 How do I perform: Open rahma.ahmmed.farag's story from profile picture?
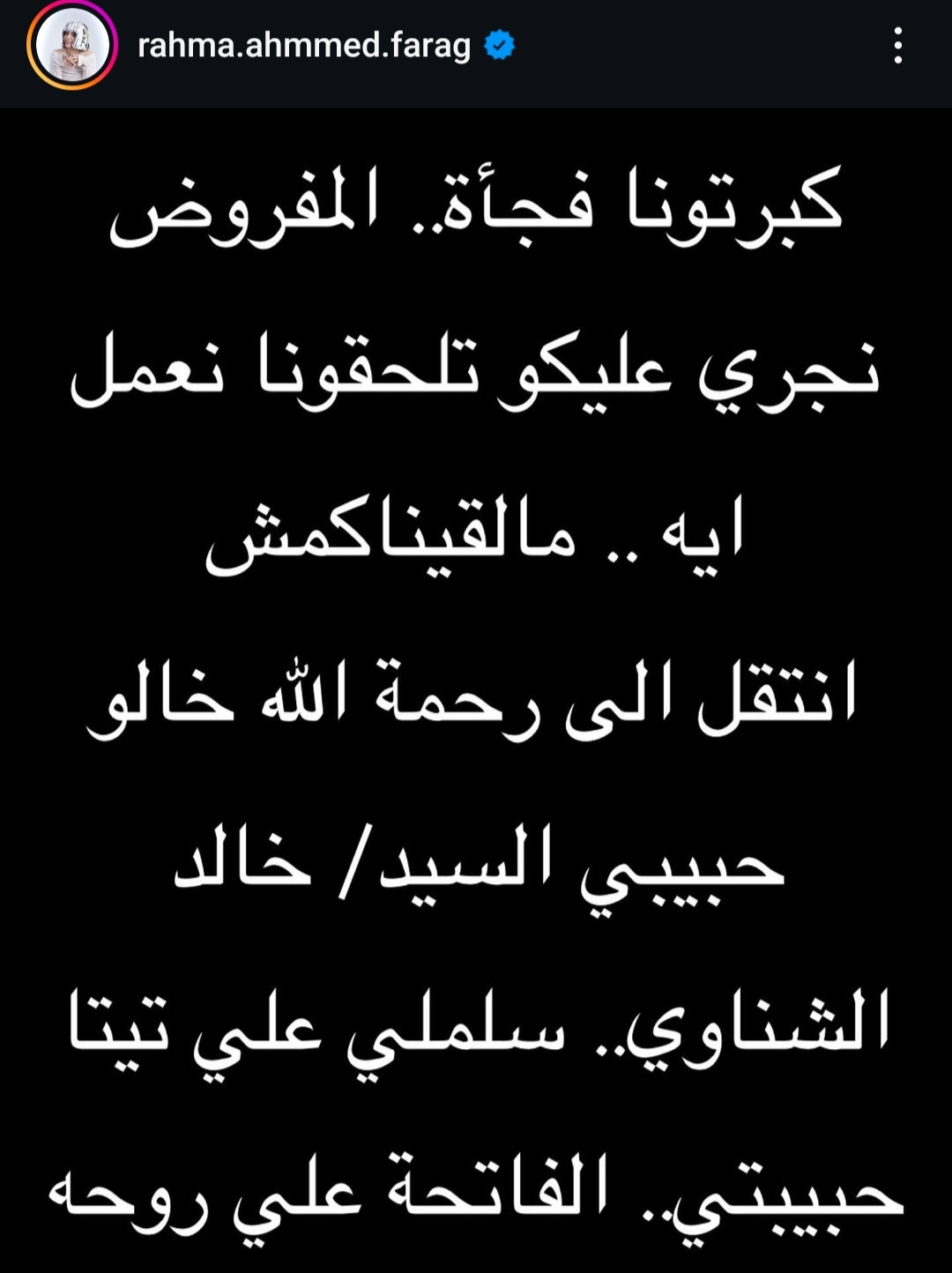[72, 46]
